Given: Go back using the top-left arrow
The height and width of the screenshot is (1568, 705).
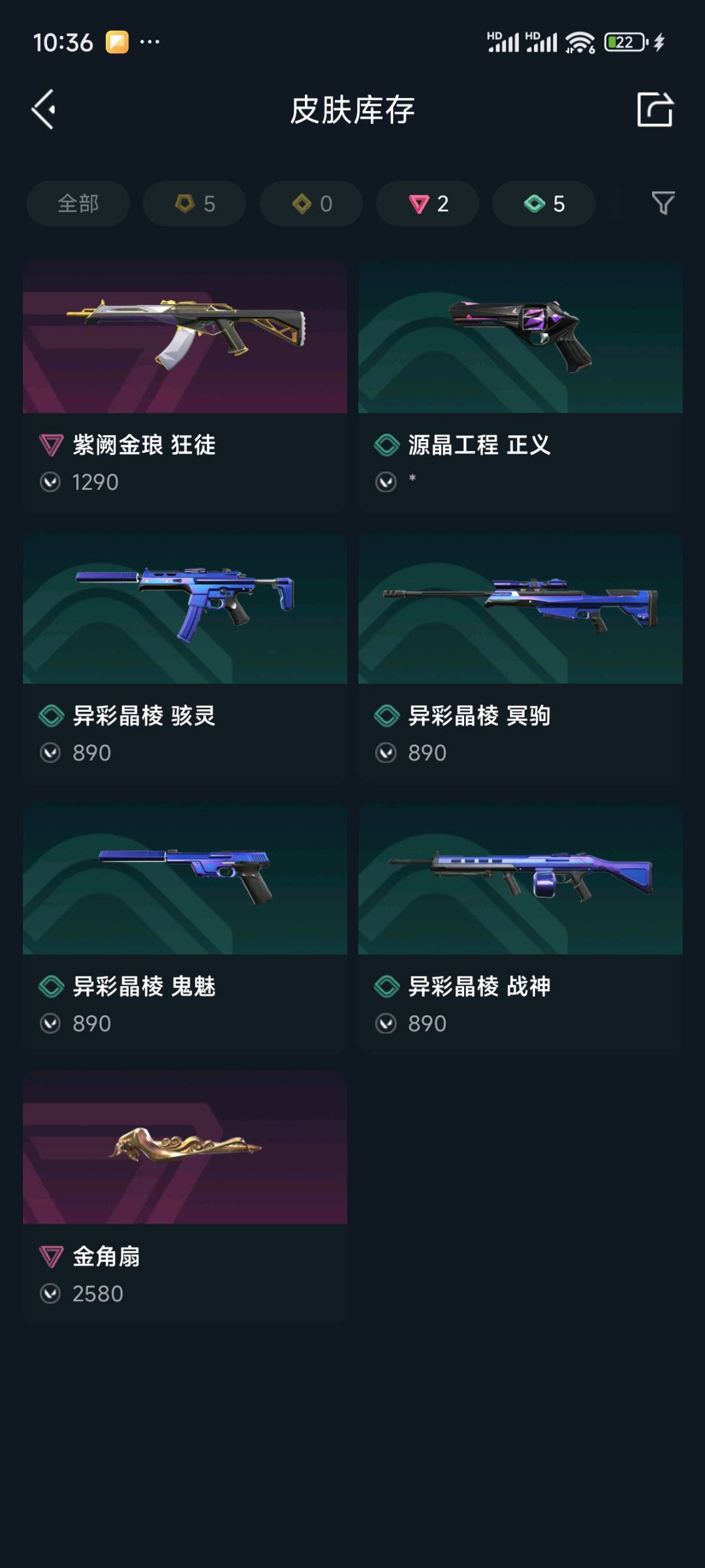Looking at the screenshot, I should 44,109.
